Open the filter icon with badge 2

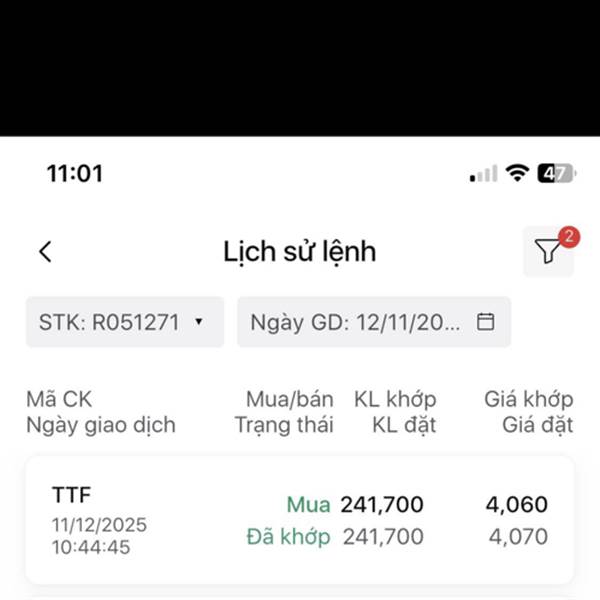click(549, 251)
